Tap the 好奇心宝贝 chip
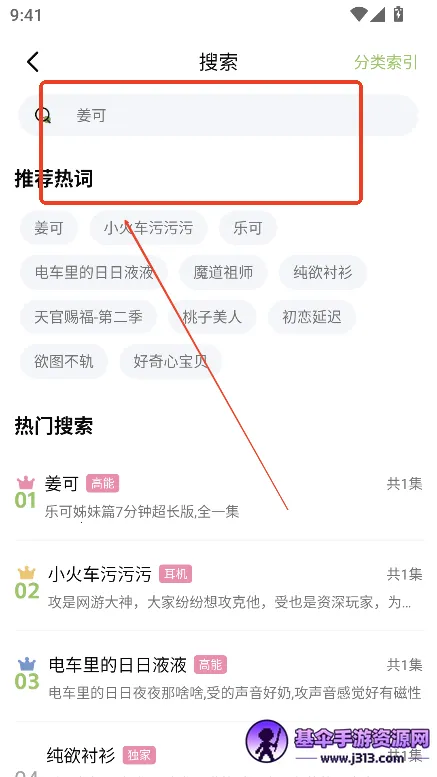The image size is (437, 777). pyautogui.click(x=170, y=362)
